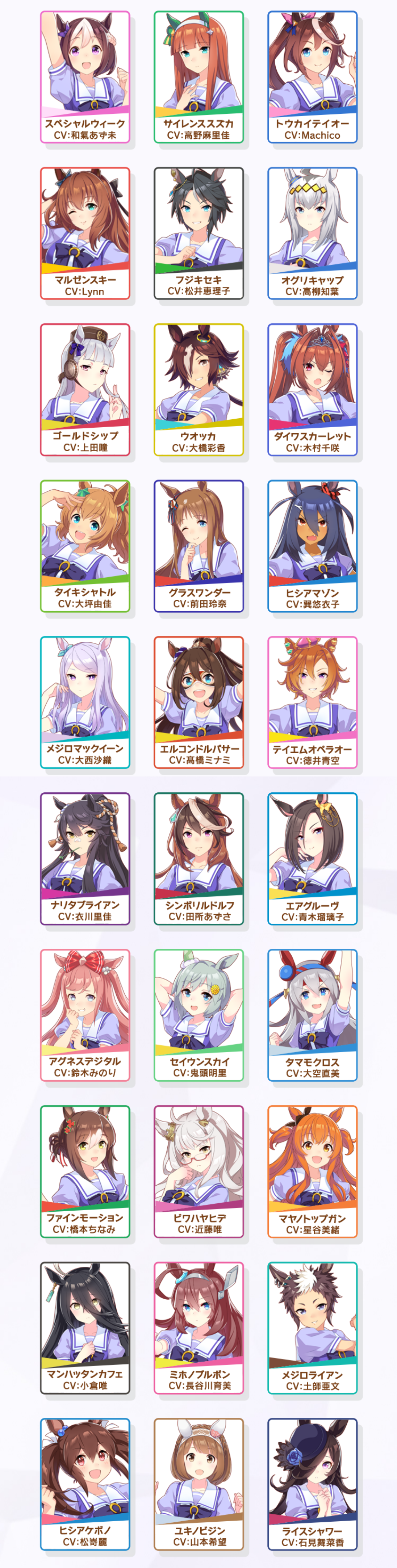Viewport: 397px width, 1568px height.
Task: Open the グラスワンダー card
Action: click(198, 546)
